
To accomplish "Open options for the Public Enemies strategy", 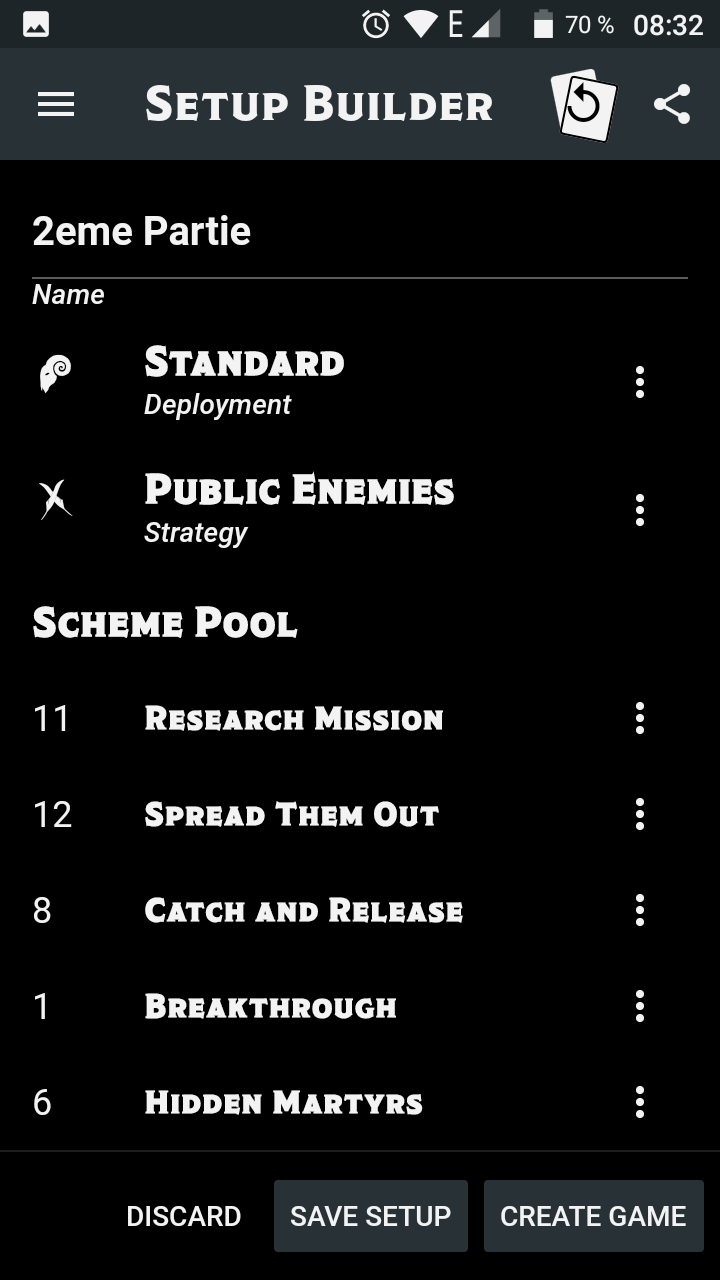I will [639, 510].
